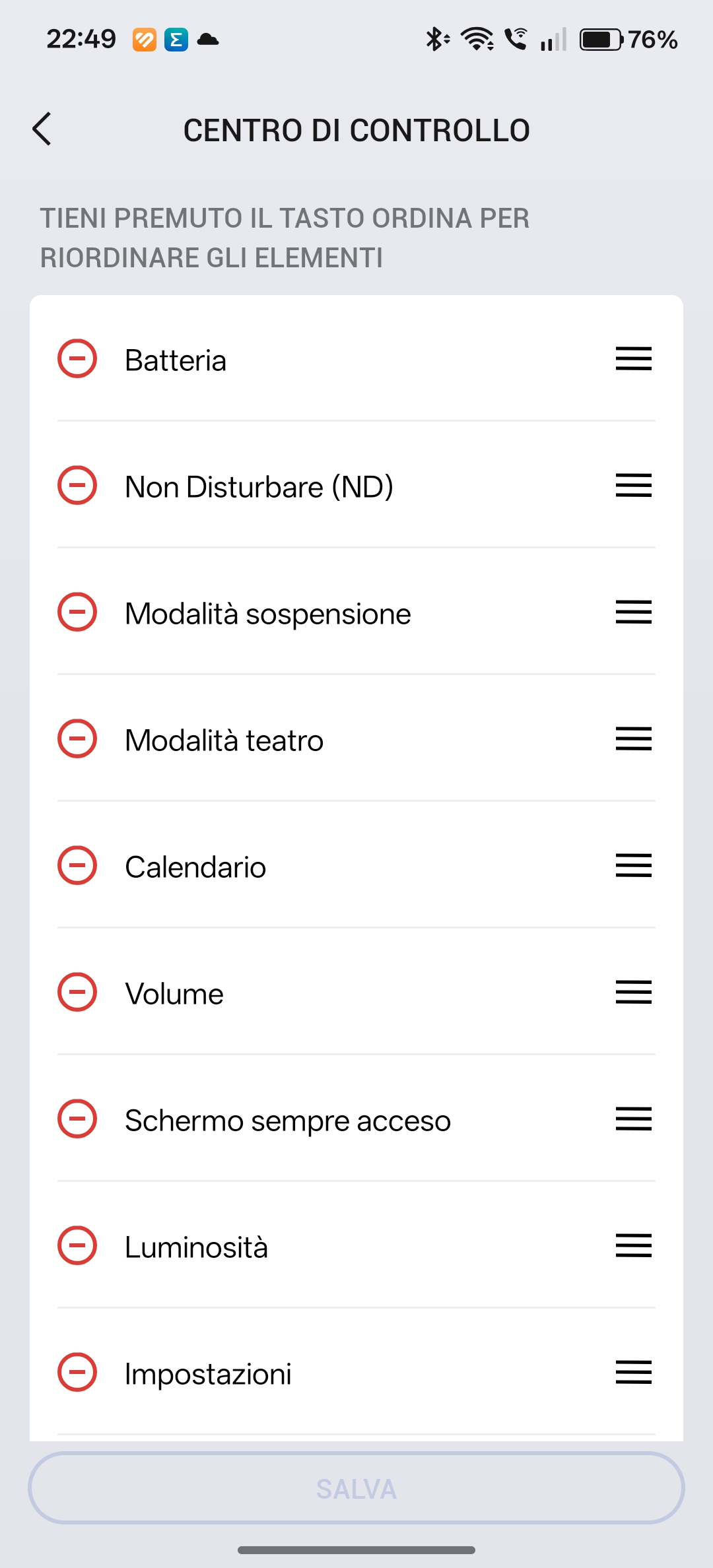This screenshot has width=713, height=1568.
Task: Remove Non Disturbare (ND) from the list
Action: click(x=77, y=486)
